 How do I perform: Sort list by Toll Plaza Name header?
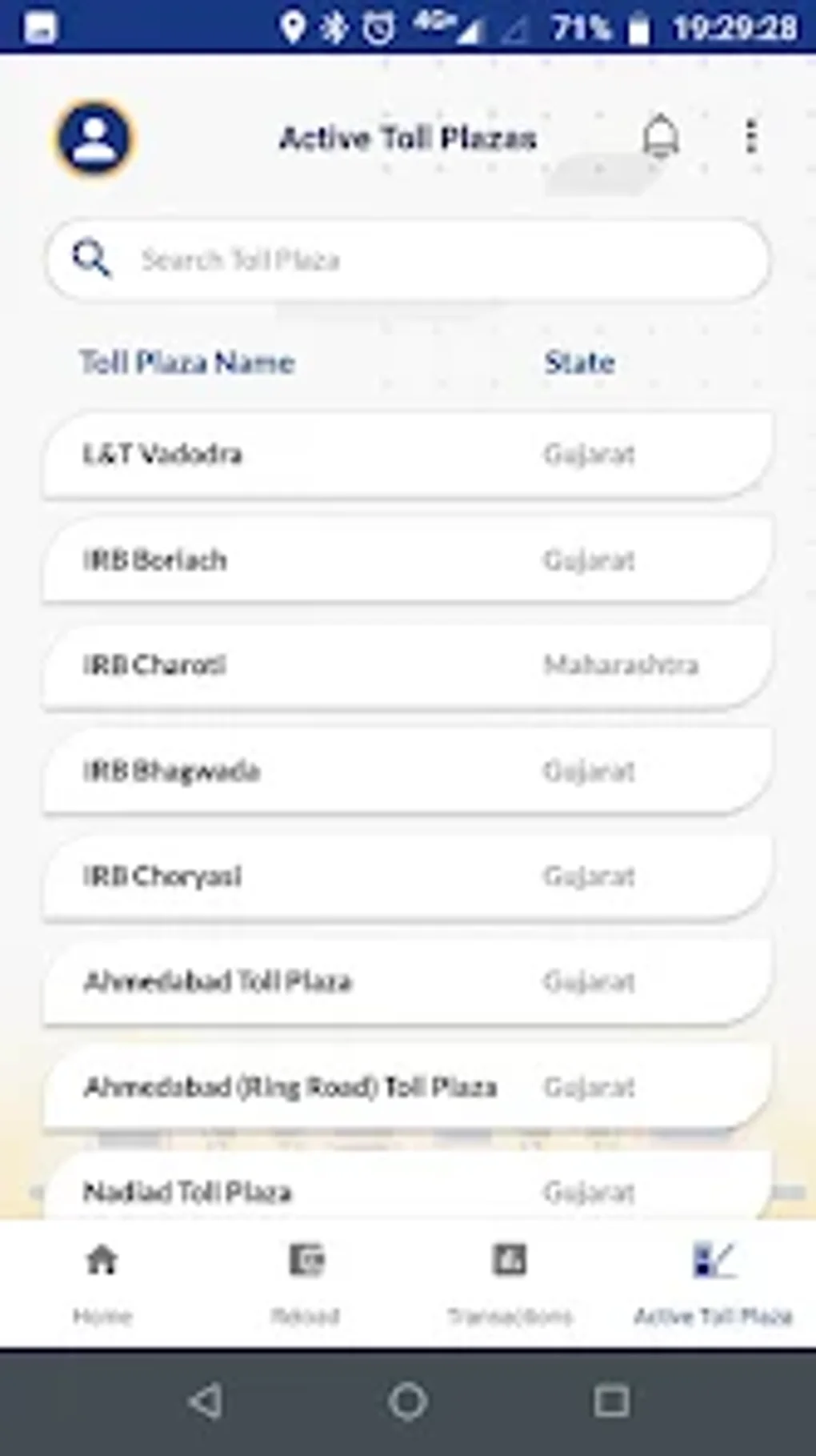pyautogui.click(x=189, y=363)
